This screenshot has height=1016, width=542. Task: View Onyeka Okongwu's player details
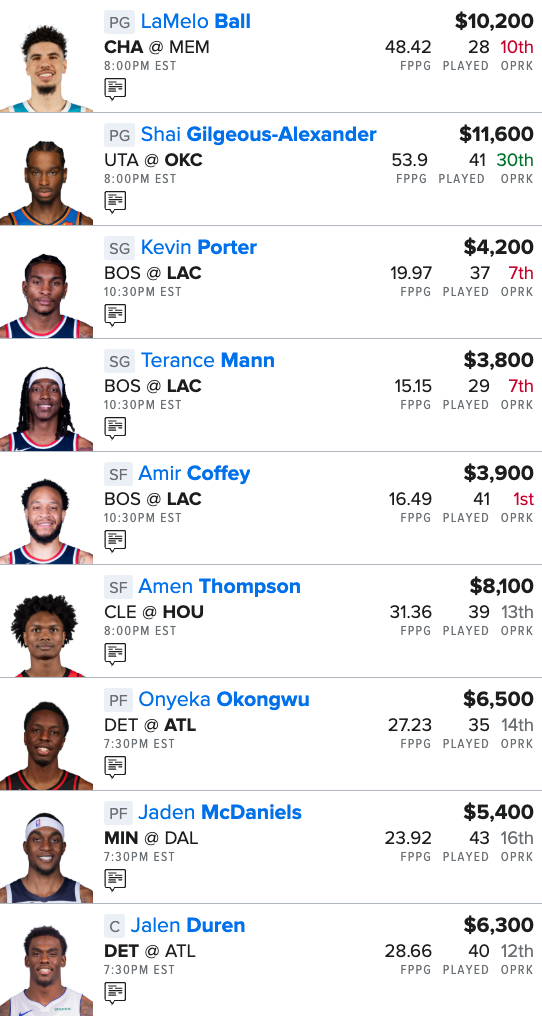point(224,699)
